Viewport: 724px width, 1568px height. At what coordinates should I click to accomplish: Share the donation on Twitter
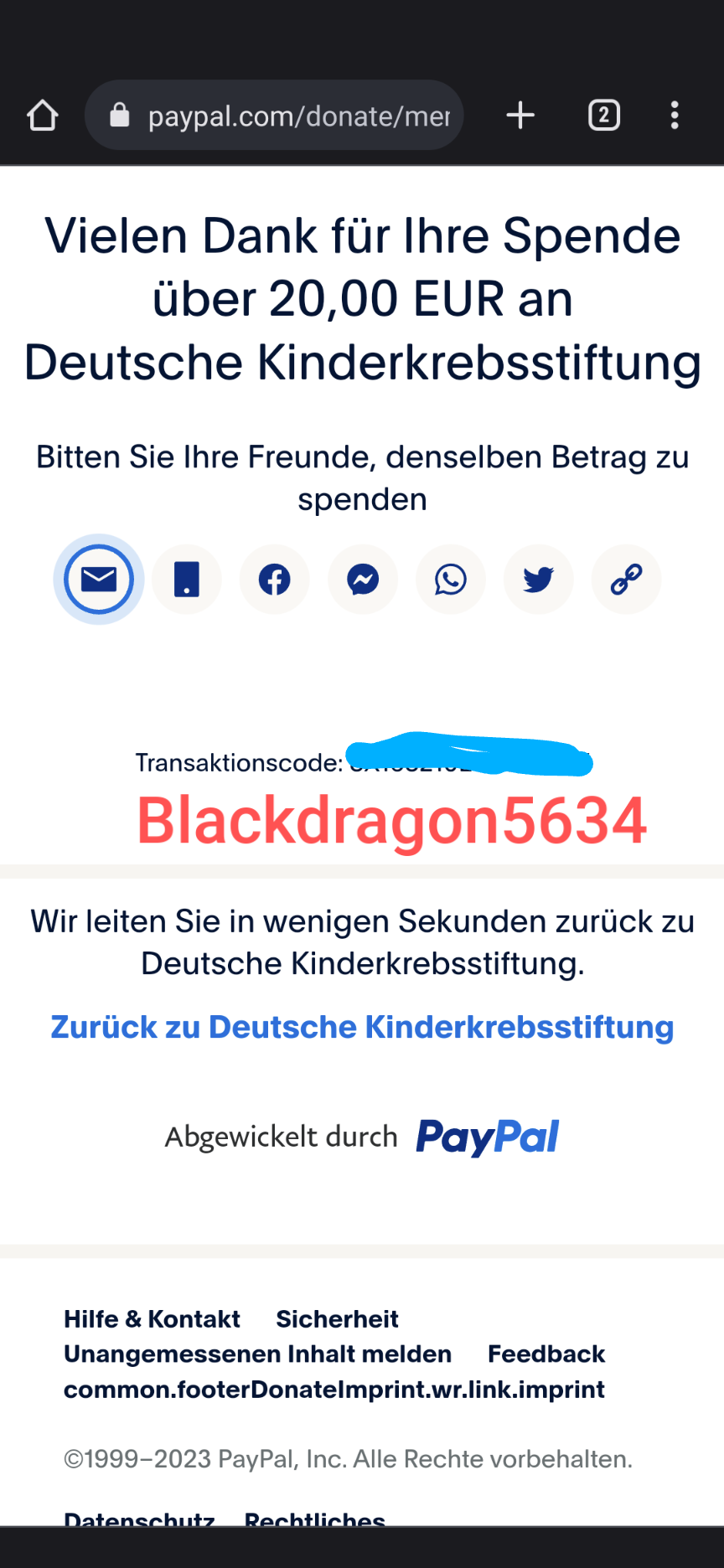(x=539, y=580)
